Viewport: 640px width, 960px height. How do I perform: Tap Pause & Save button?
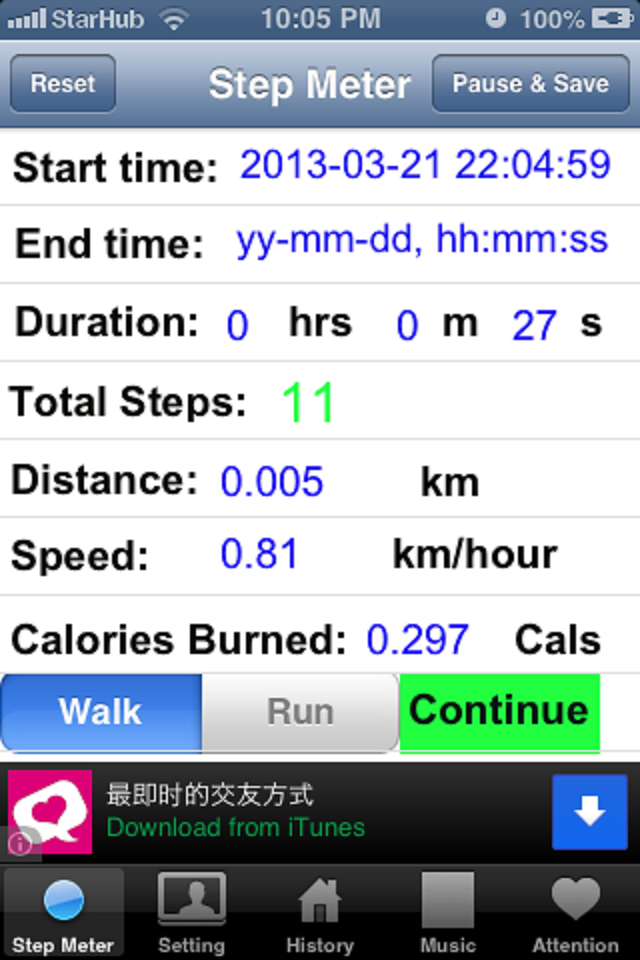[x=530, y=84]
